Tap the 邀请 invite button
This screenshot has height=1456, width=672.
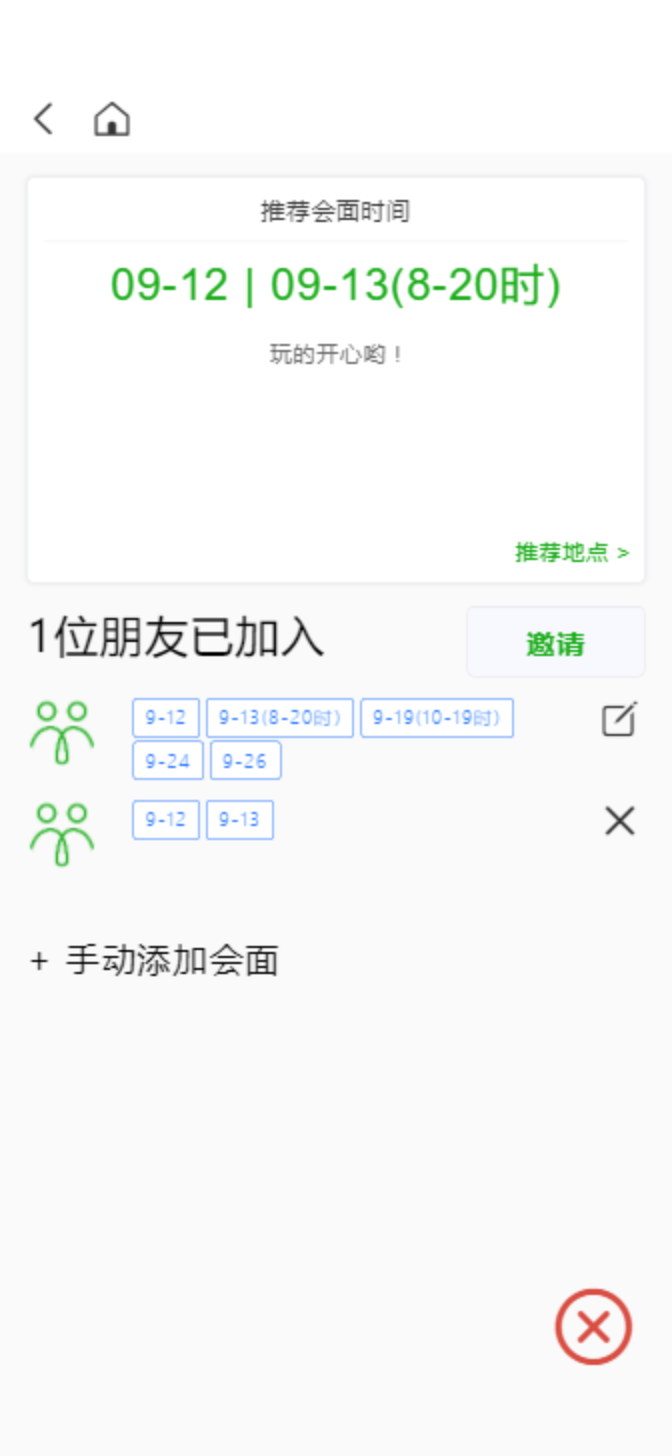click(x=555, y=643)
